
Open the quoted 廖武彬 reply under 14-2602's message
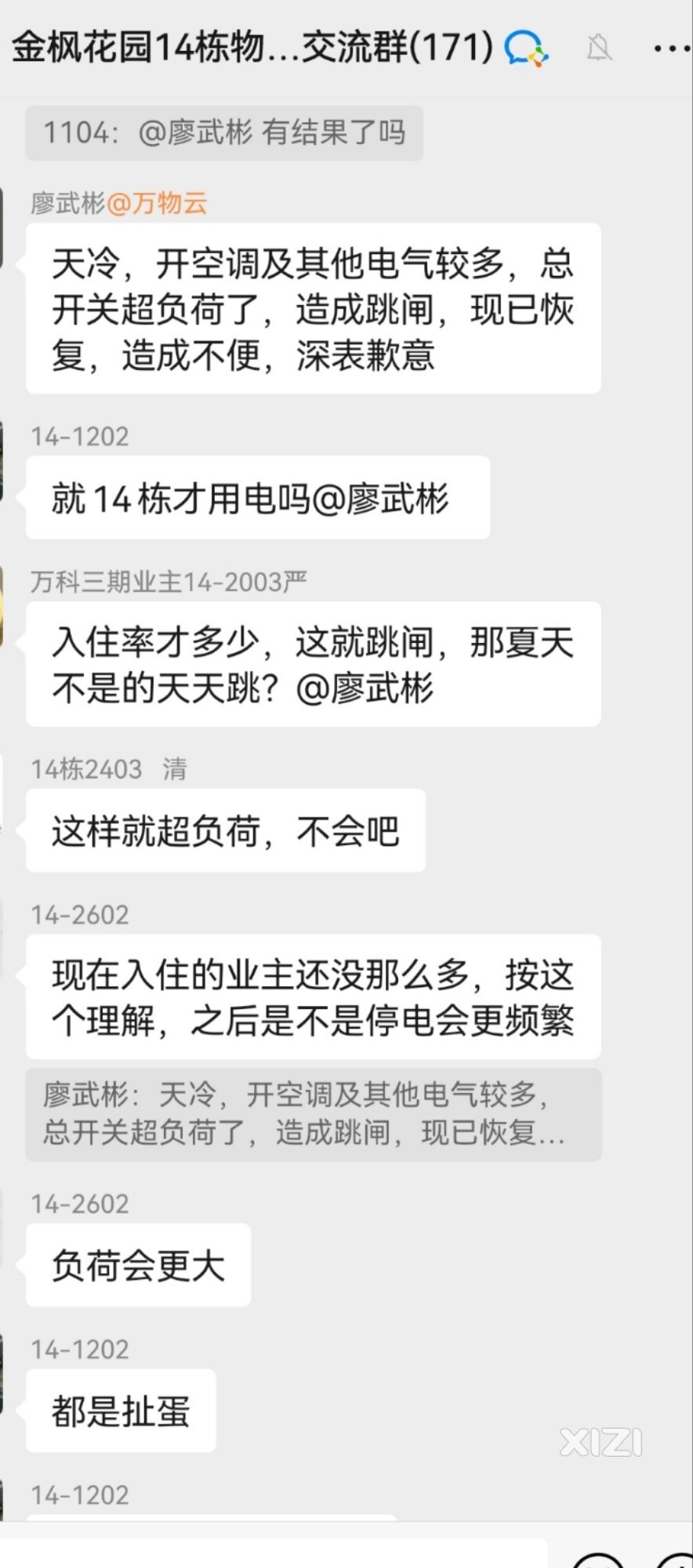click(313, 1114)
